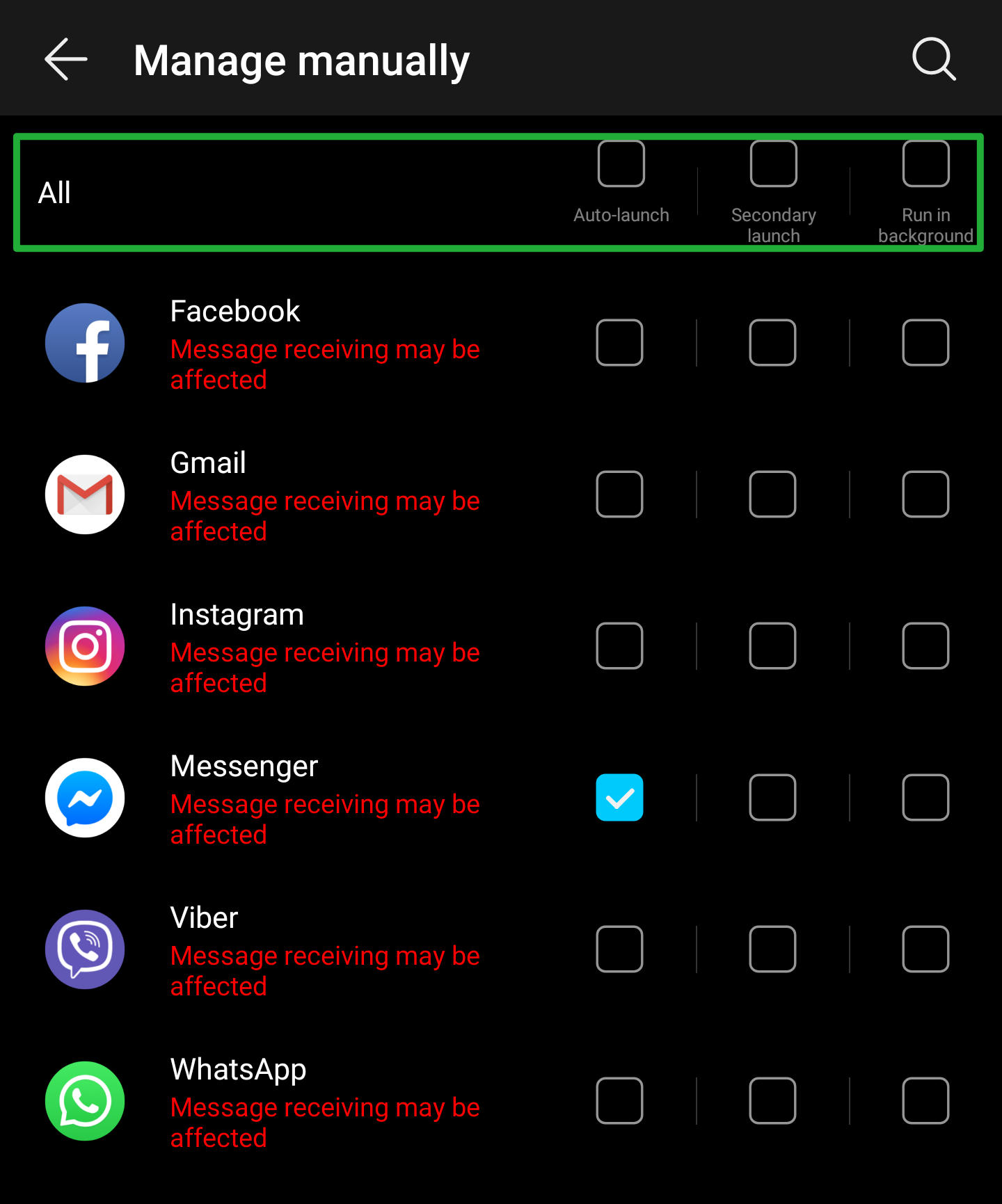1002x1204 pixels.
Task: Enable Secondary launch for Gmail
Action: point(772,494)
